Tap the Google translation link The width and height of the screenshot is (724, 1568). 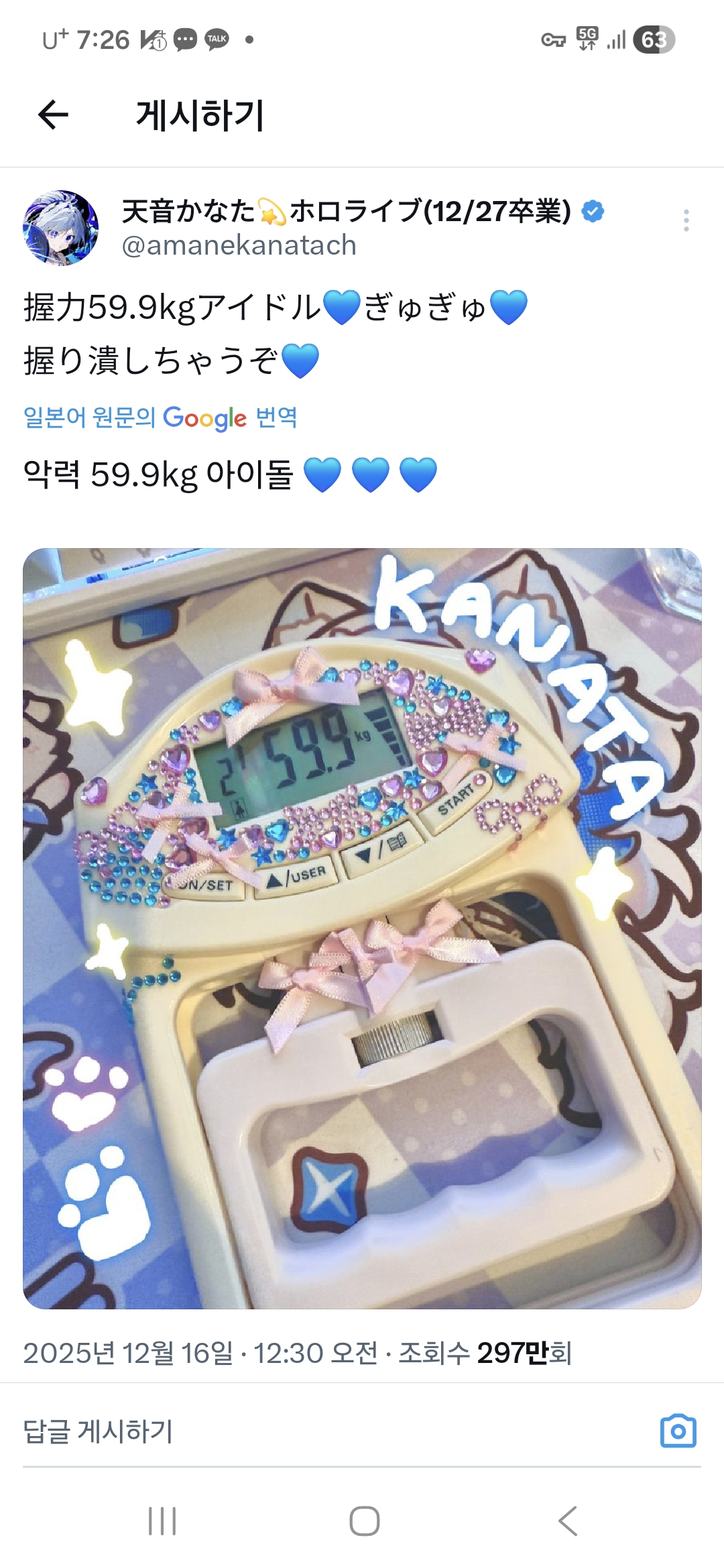(160, 417)
